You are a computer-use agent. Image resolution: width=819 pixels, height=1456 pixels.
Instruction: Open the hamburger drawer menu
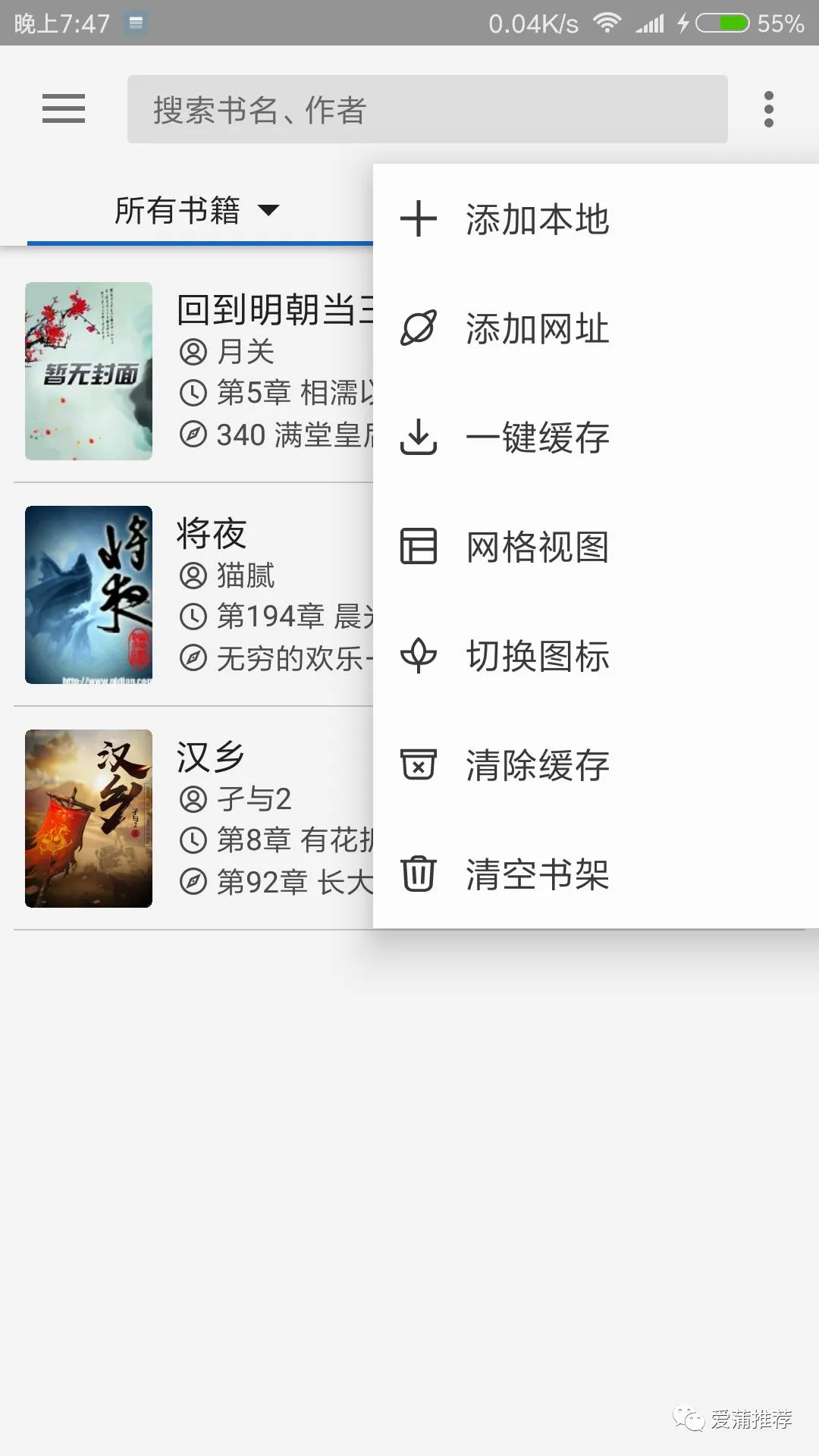click(x=64, y=109)
